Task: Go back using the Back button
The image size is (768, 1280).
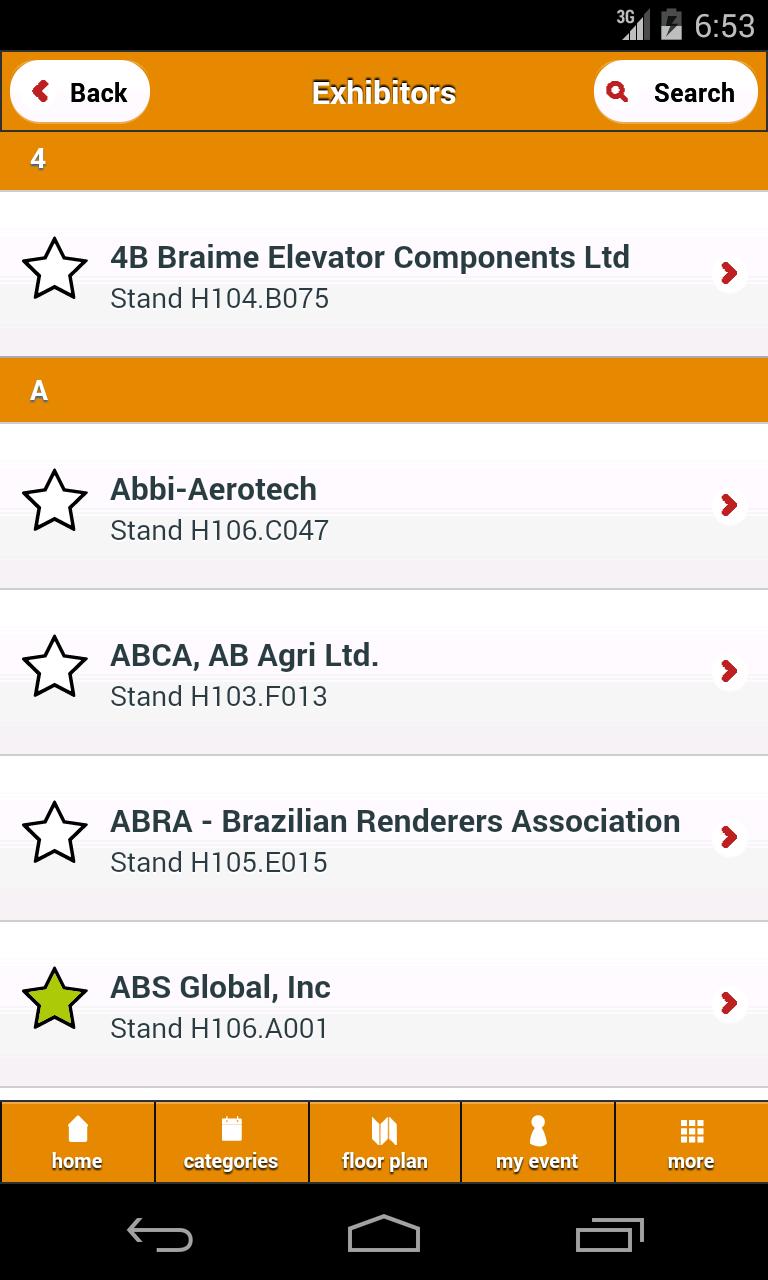Action: (80, 93)
